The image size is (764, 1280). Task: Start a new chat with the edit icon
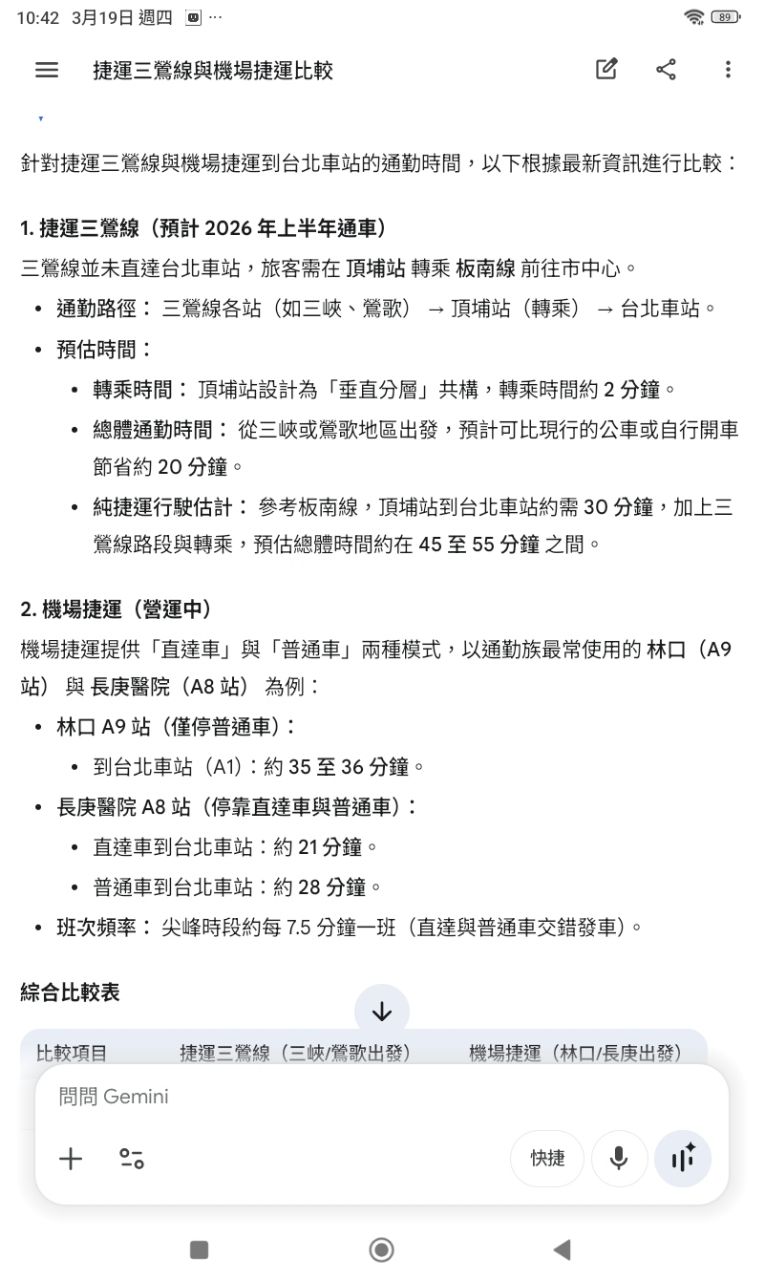[x=606, y=69]
